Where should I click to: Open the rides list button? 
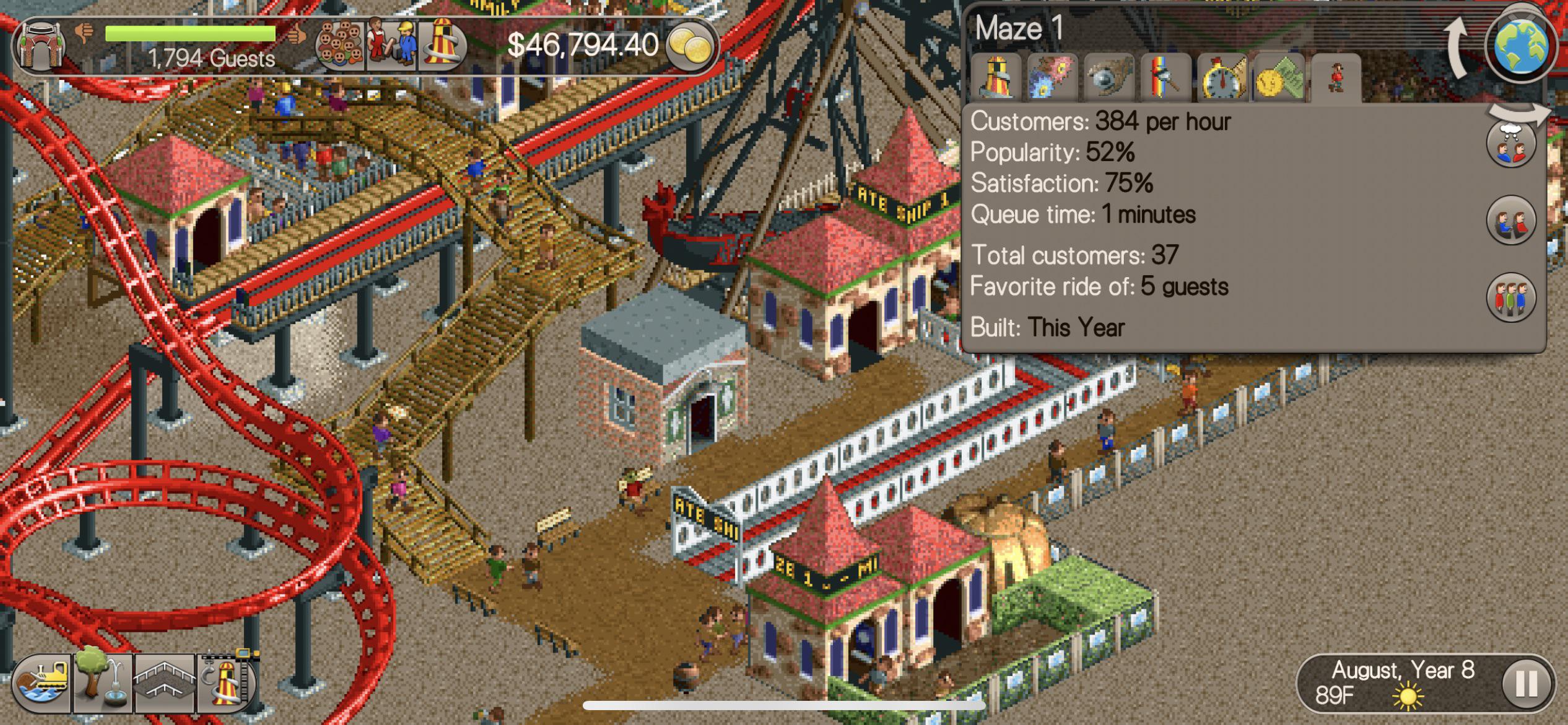443,44
